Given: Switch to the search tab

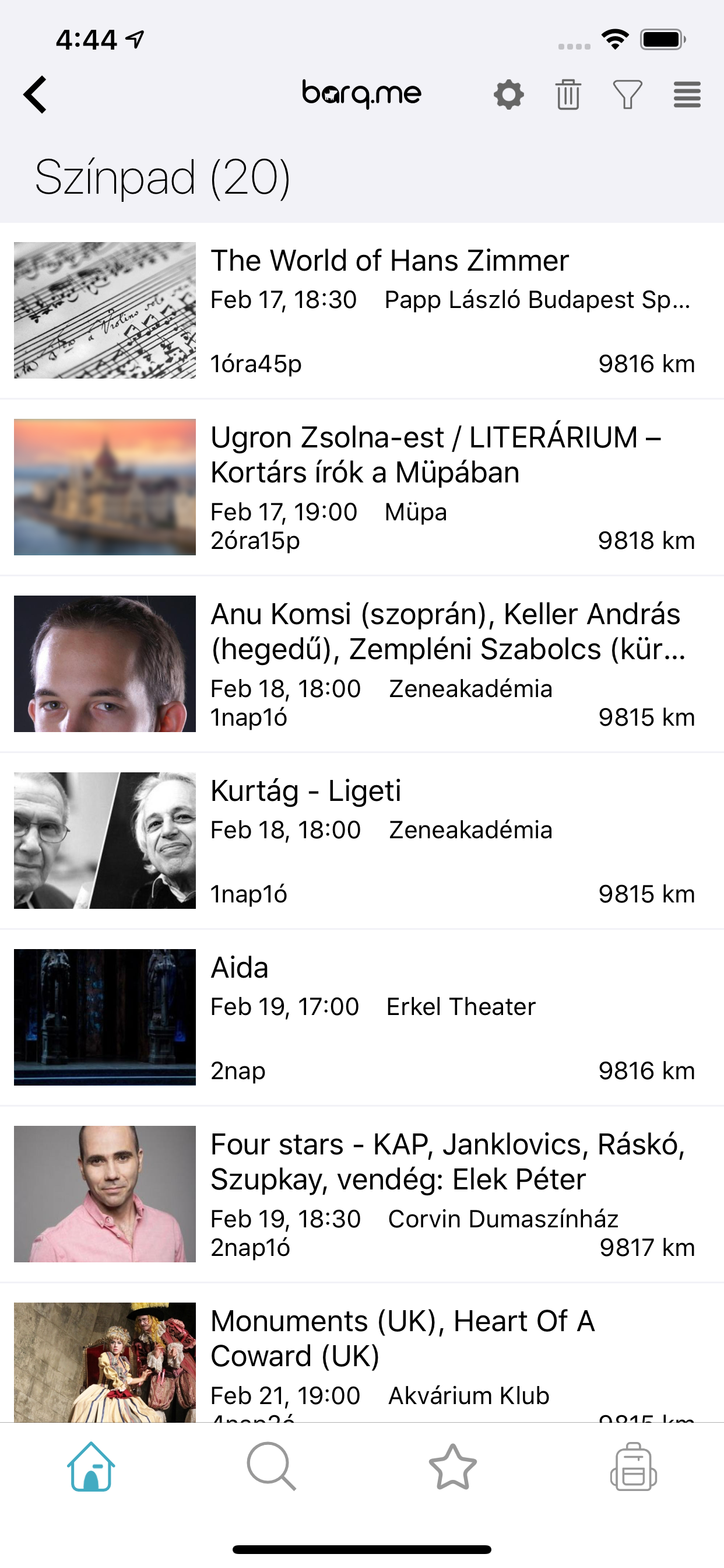Looking at the screenshot, I should click(x=271, y=1467).
